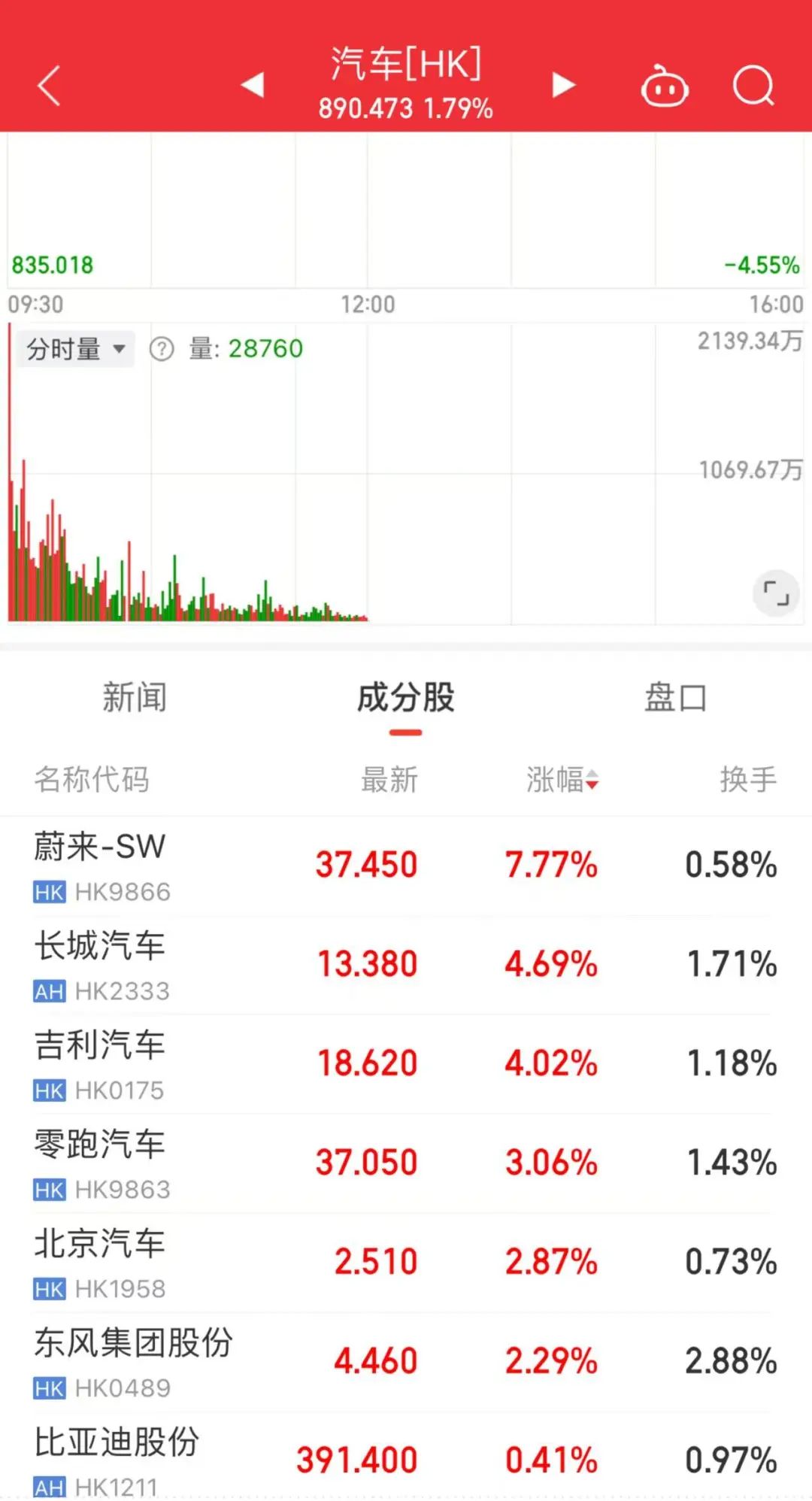
Task: Switch to the previous sector with the left triangle
Action: click(x=253, y=85)
